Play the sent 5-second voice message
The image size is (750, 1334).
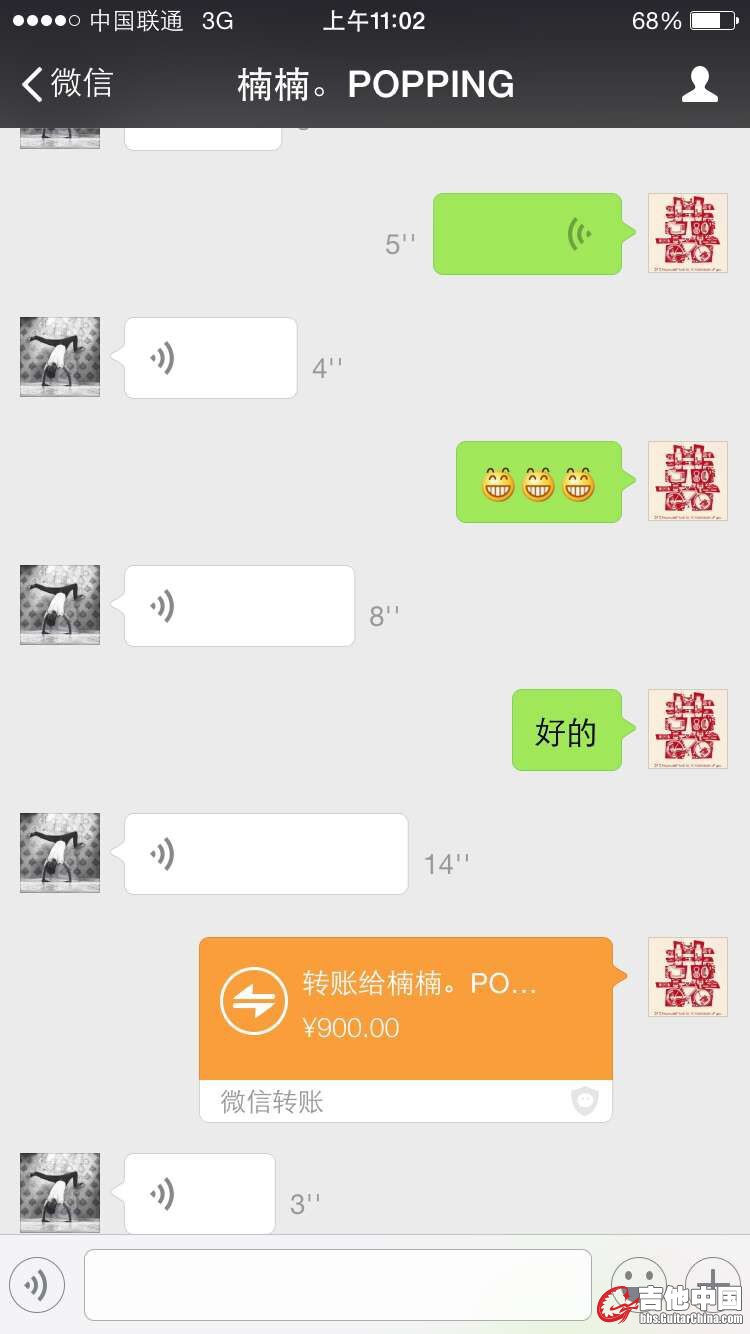[x=527, y=234]
